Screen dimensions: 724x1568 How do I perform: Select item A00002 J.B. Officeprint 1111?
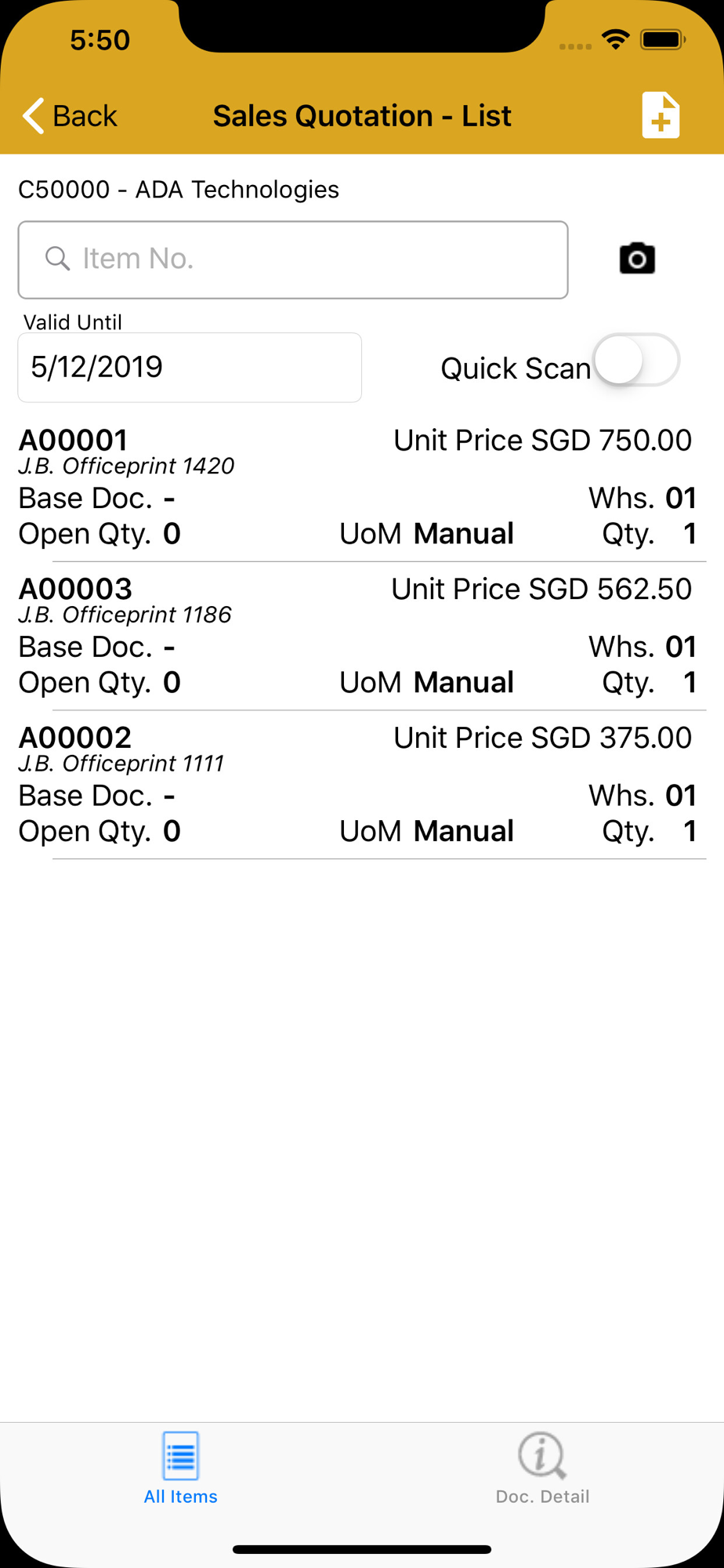pos(360,785)
